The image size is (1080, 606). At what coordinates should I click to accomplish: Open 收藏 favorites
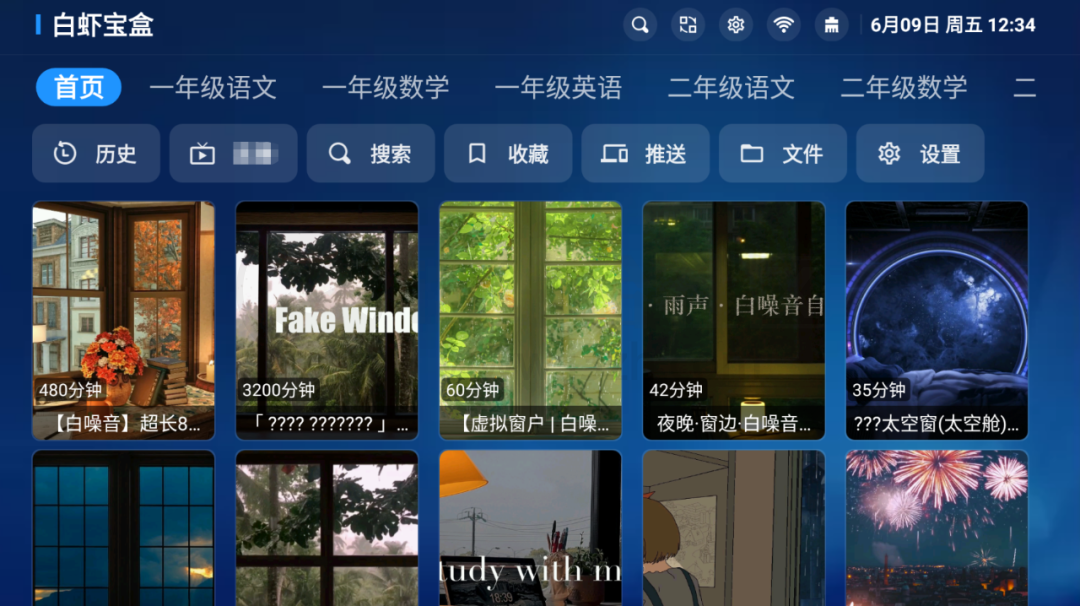coord(508,153)
